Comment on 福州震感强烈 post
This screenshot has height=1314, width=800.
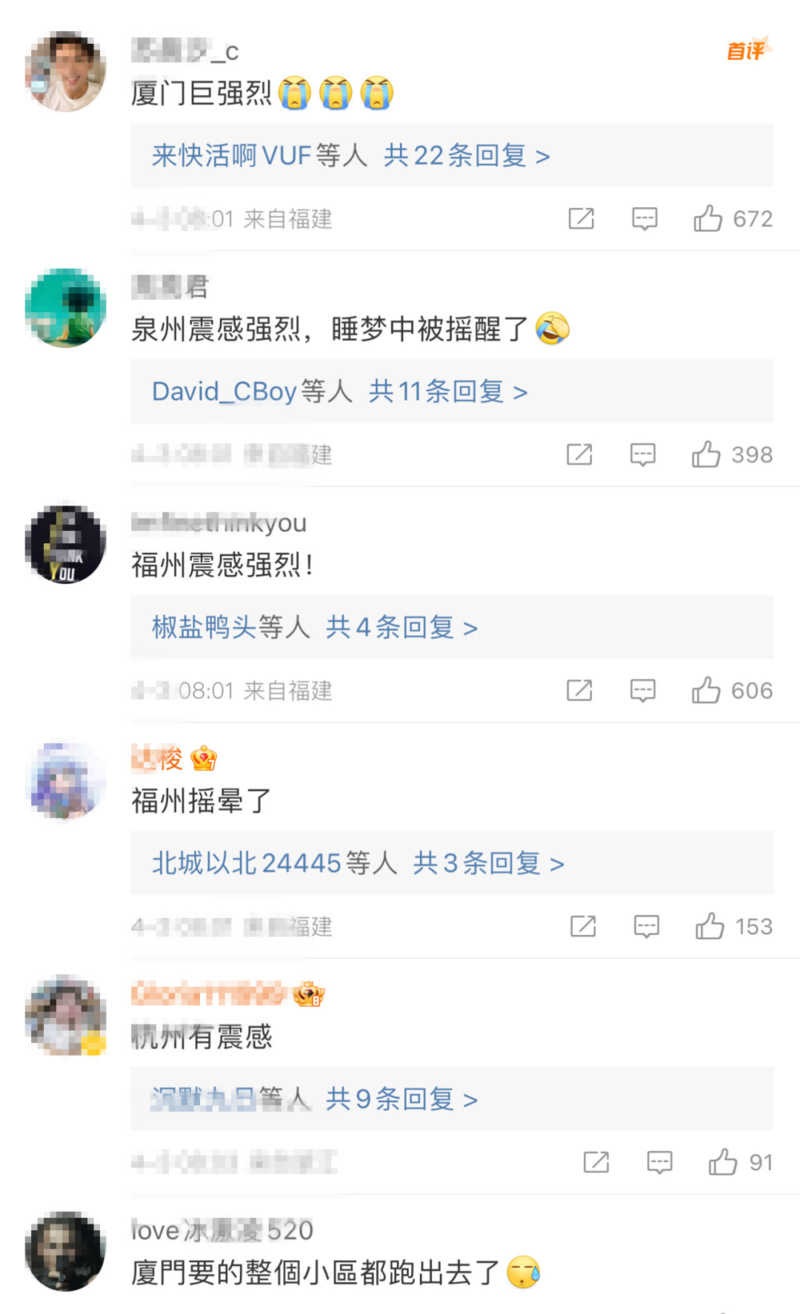pyautogui.click(x=643, y=690)
